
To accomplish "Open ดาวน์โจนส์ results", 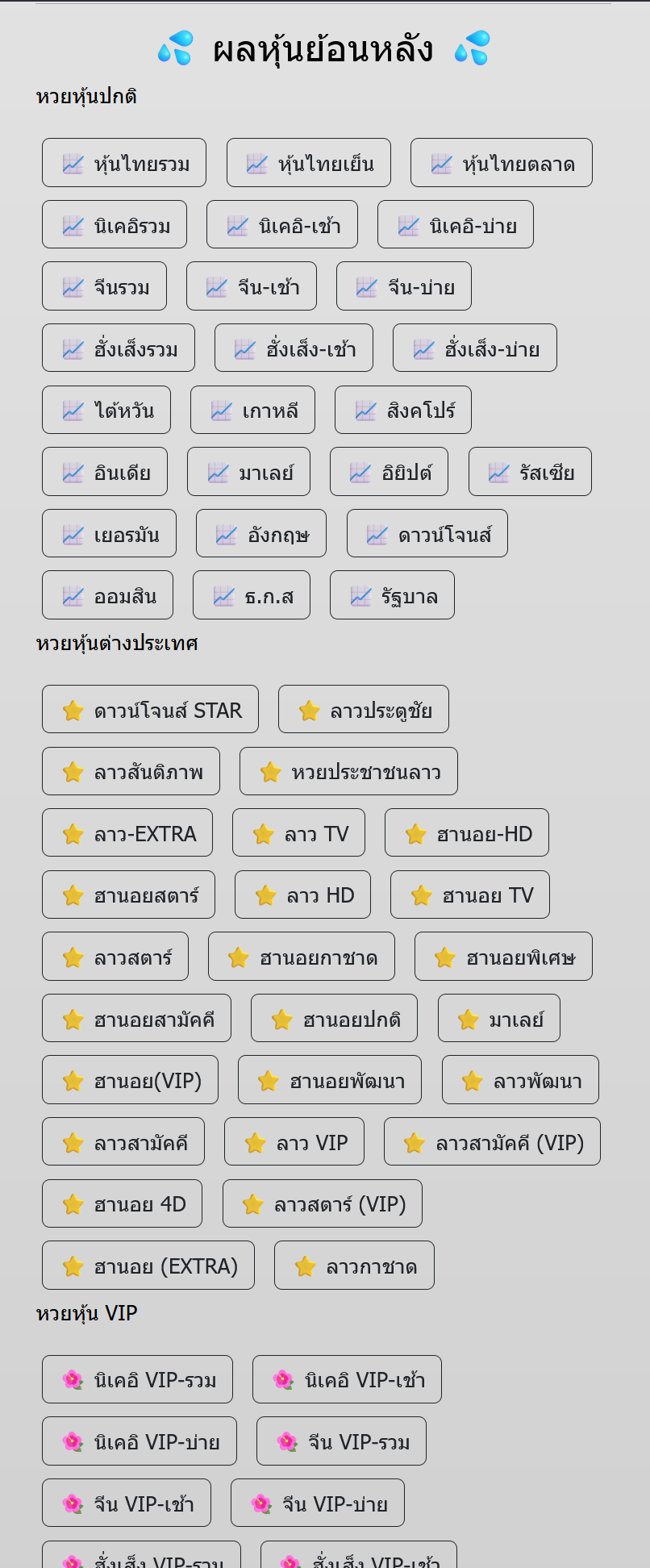I will 427,534.
